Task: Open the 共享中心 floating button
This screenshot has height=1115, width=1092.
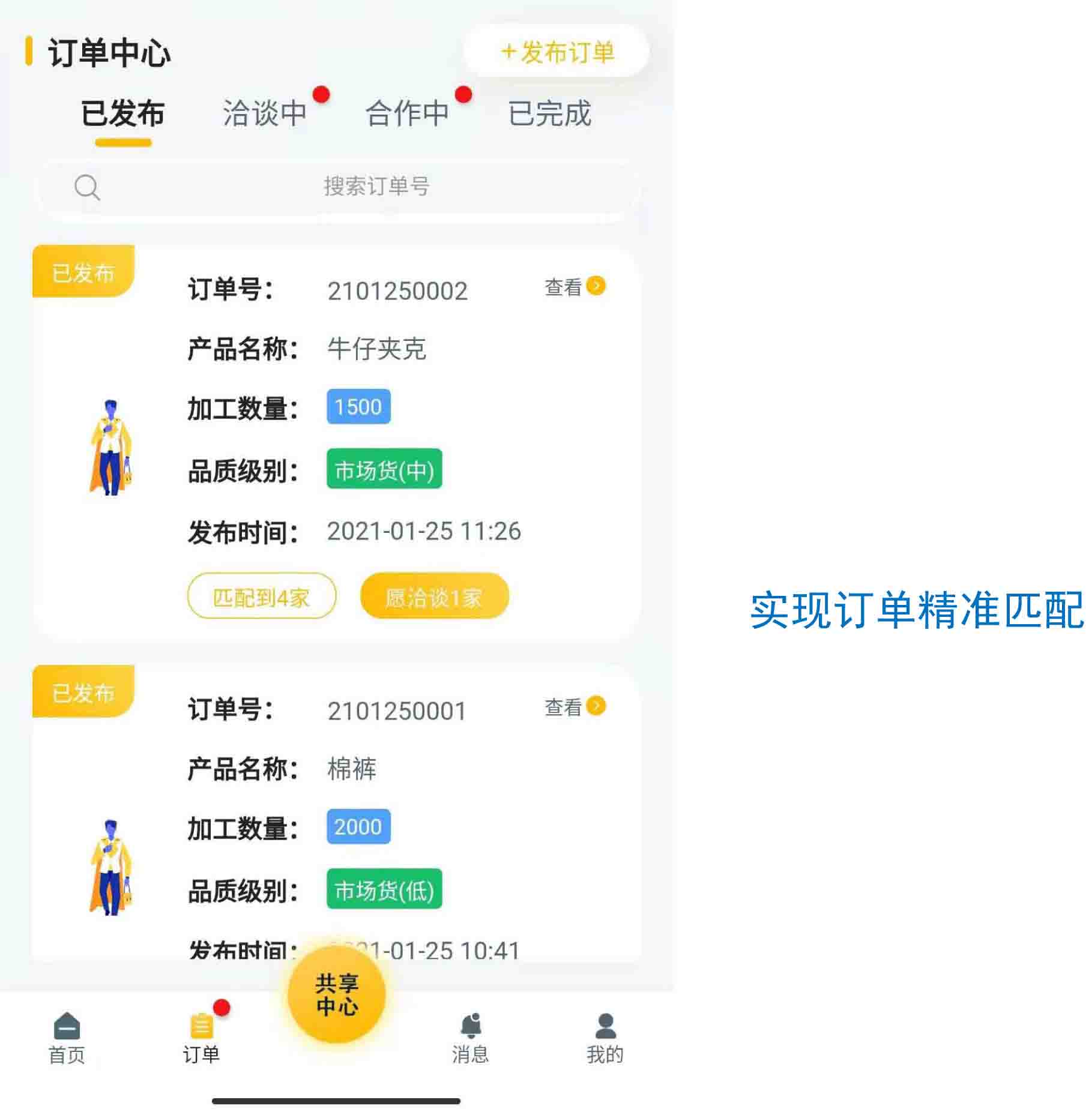Action: [x=336, y=994]
